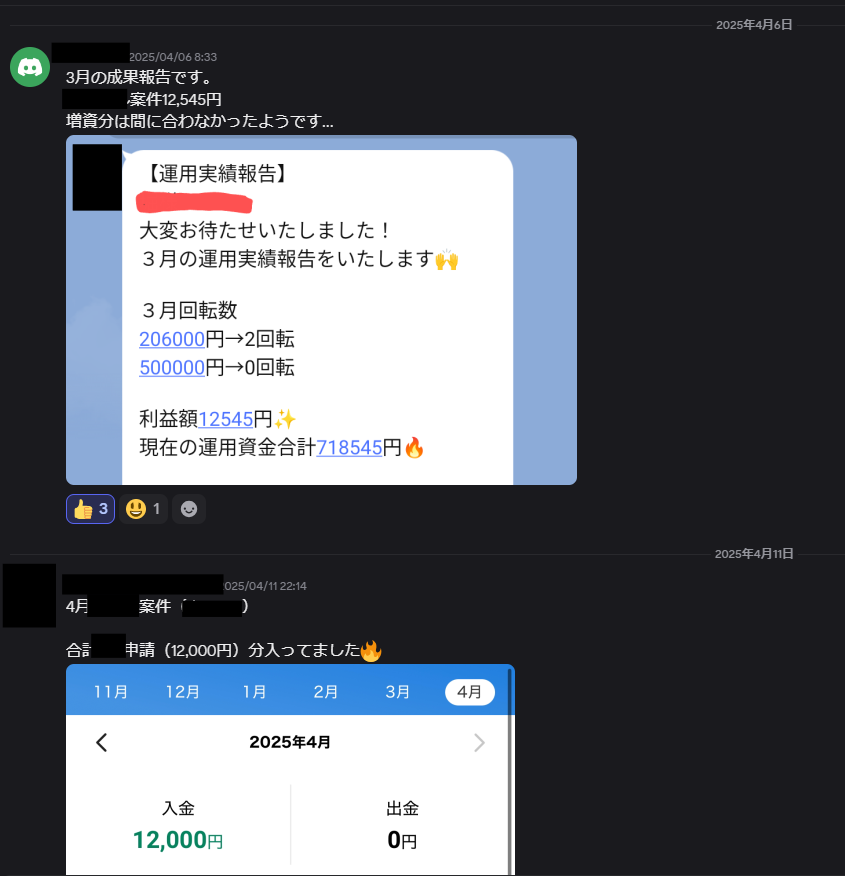The image size is (845, 876).
Task: Open the 運用実績報告 image attachment
Action: click(321, 310)
